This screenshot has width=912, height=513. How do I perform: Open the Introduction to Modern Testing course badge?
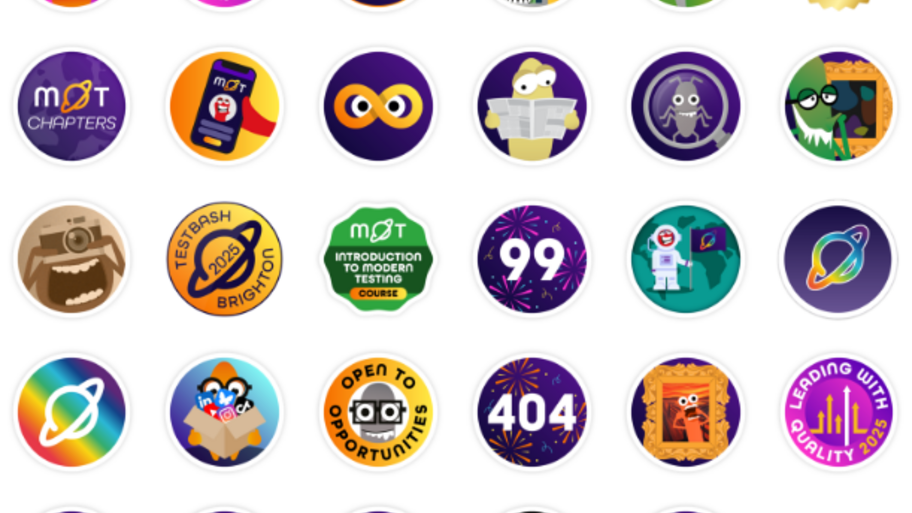378,259
